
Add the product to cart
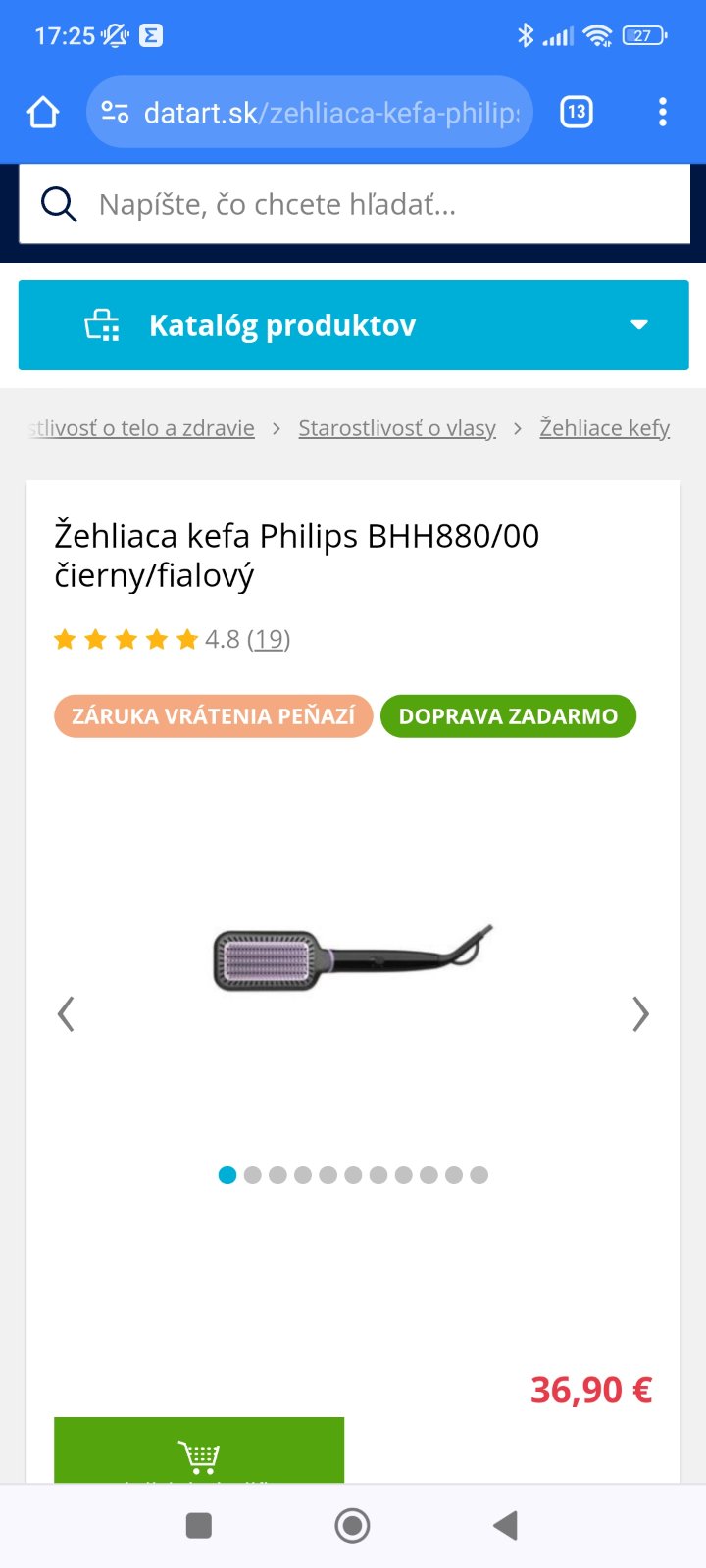[x=199, y=1450]
